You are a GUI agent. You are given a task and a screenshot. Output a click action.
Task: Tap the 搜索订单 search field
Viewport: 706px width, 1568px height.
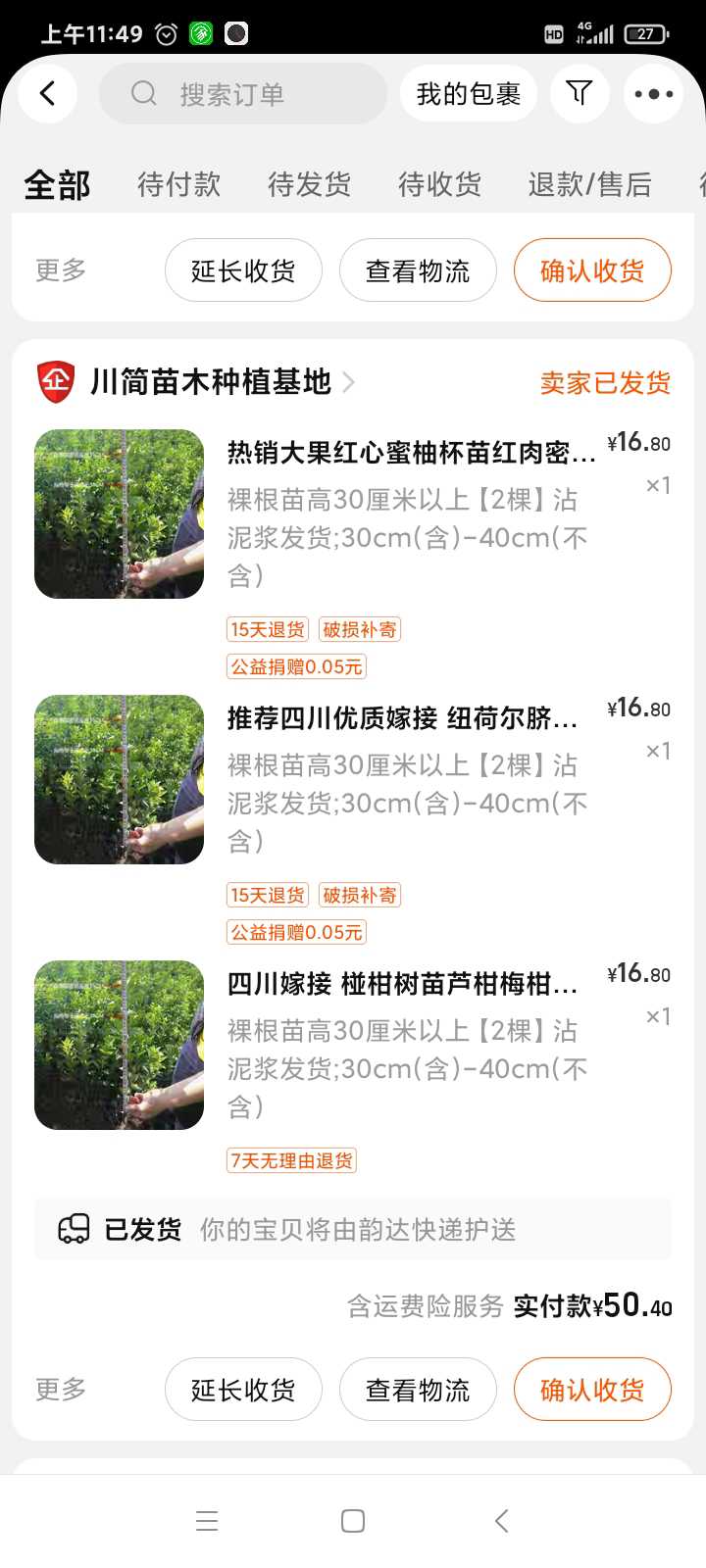click(243, 94)
